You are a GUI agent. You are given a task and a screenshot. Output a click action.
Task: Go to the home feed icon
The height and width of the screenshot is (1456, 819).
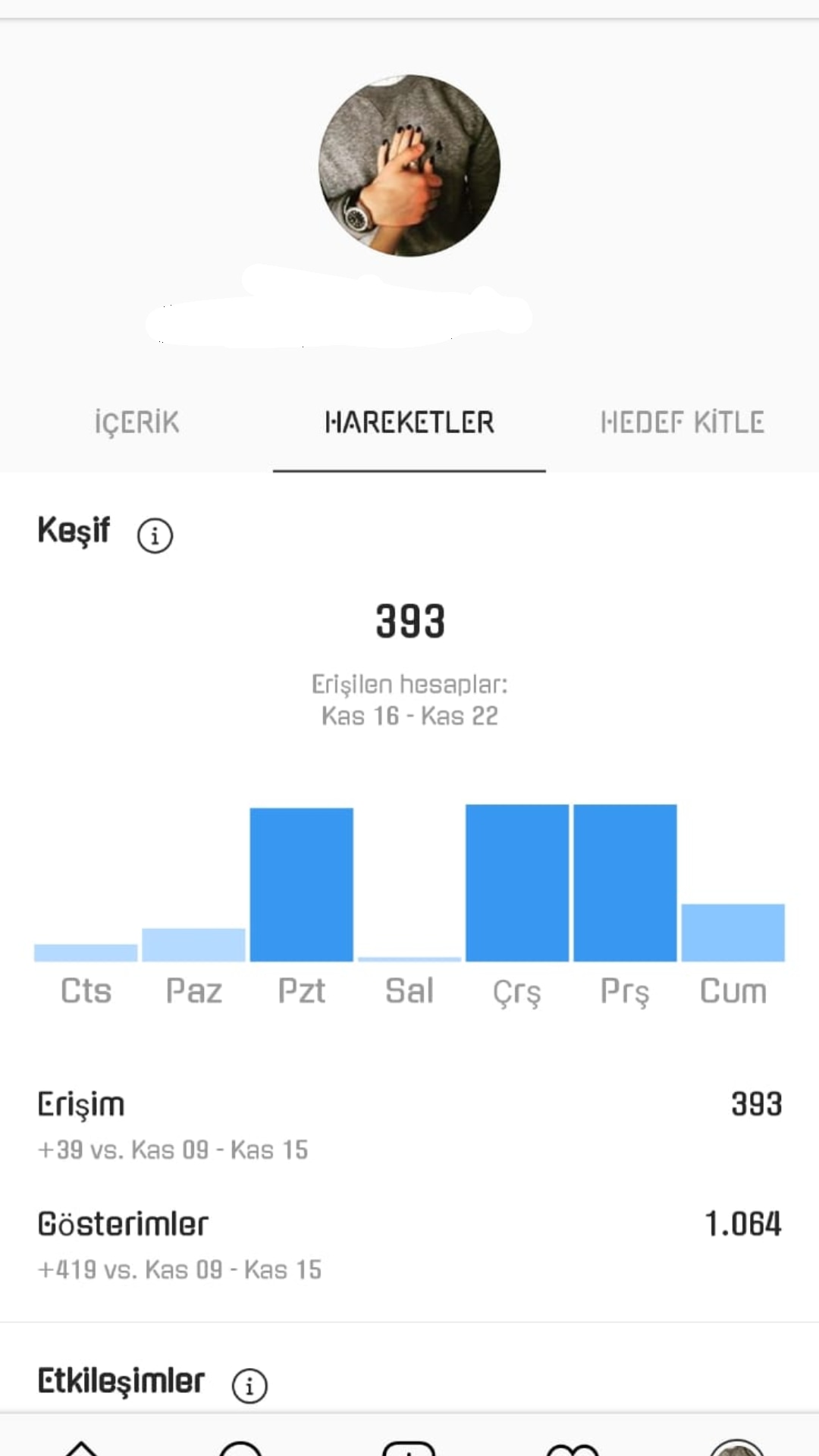[81, 1447]
